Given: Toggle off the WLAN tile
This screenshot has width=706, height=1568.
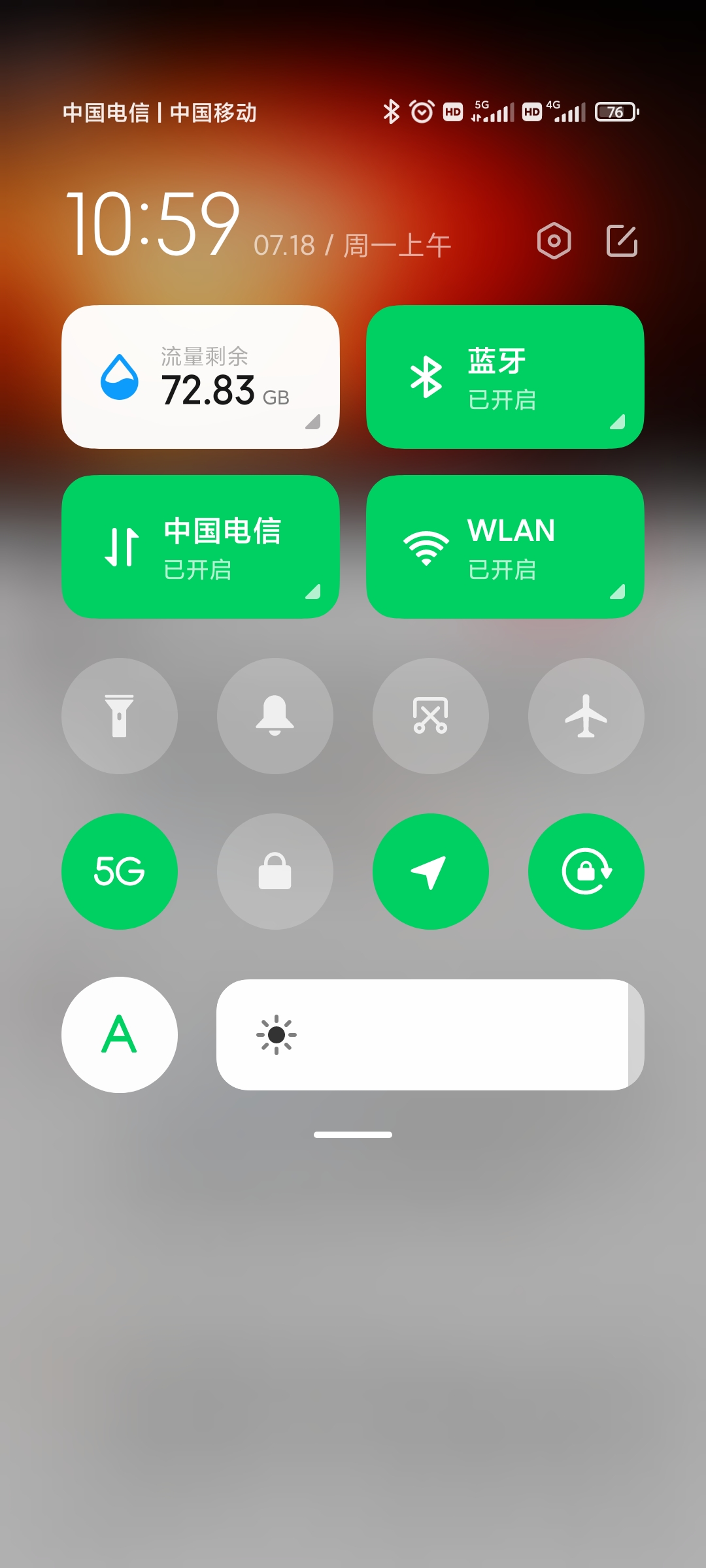Looking at the screenshot, I should point(505,547).
